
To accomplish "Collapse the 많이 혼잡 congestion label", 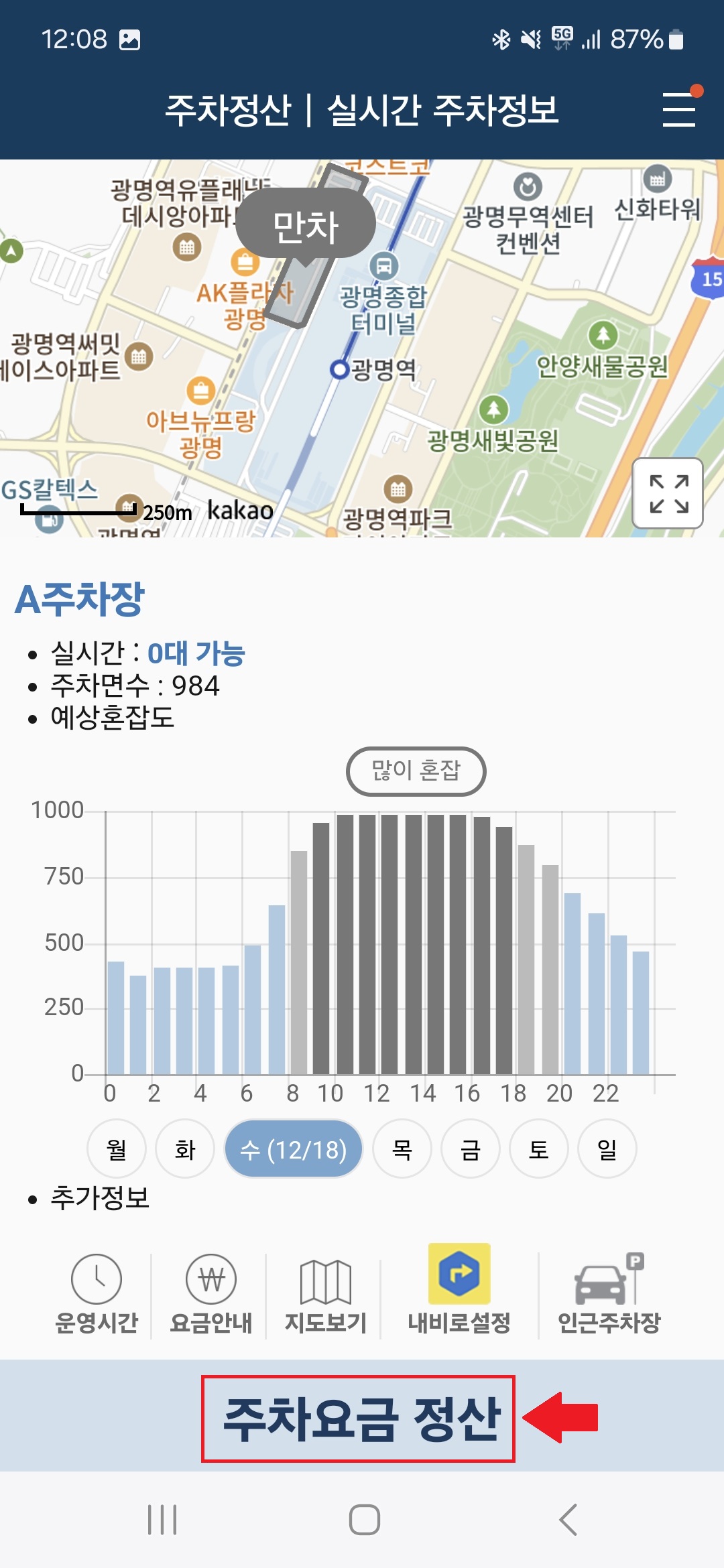I will [416, 771].
